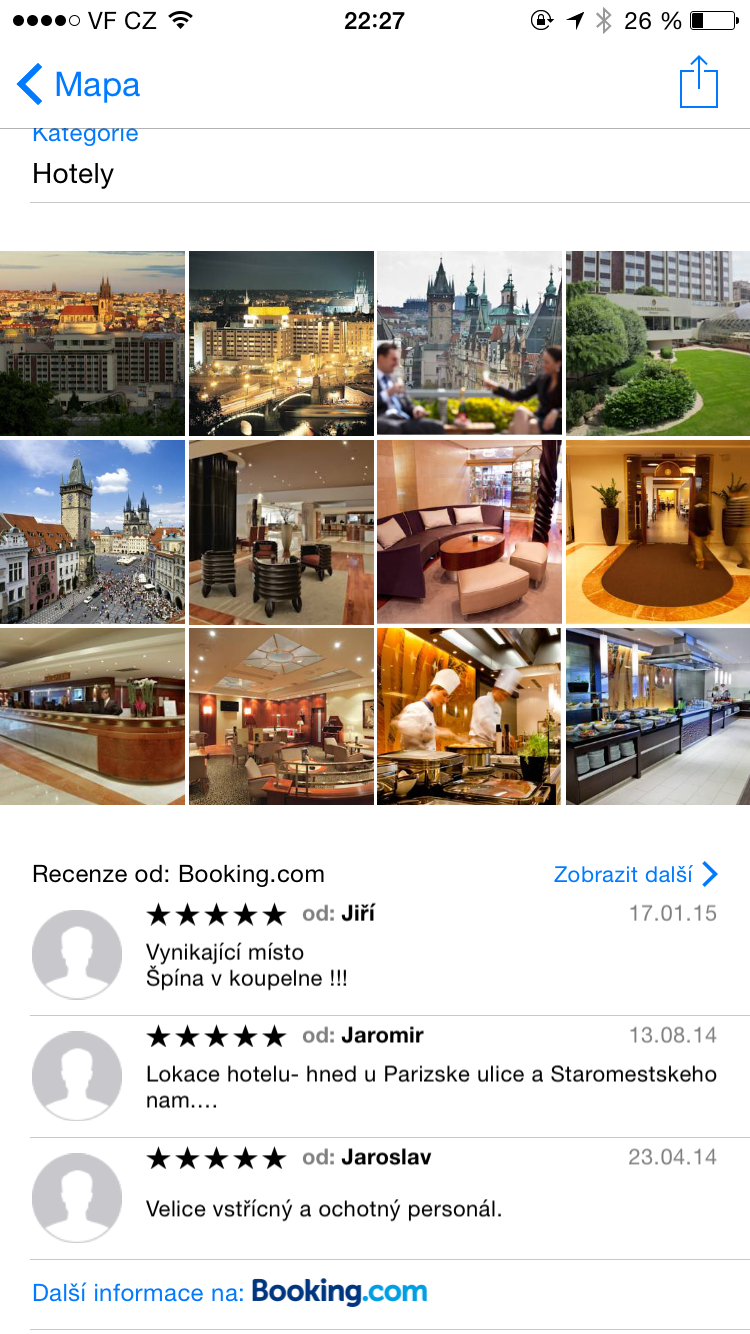
Task: Open the reception desk photo
Action: coord(92,716)
